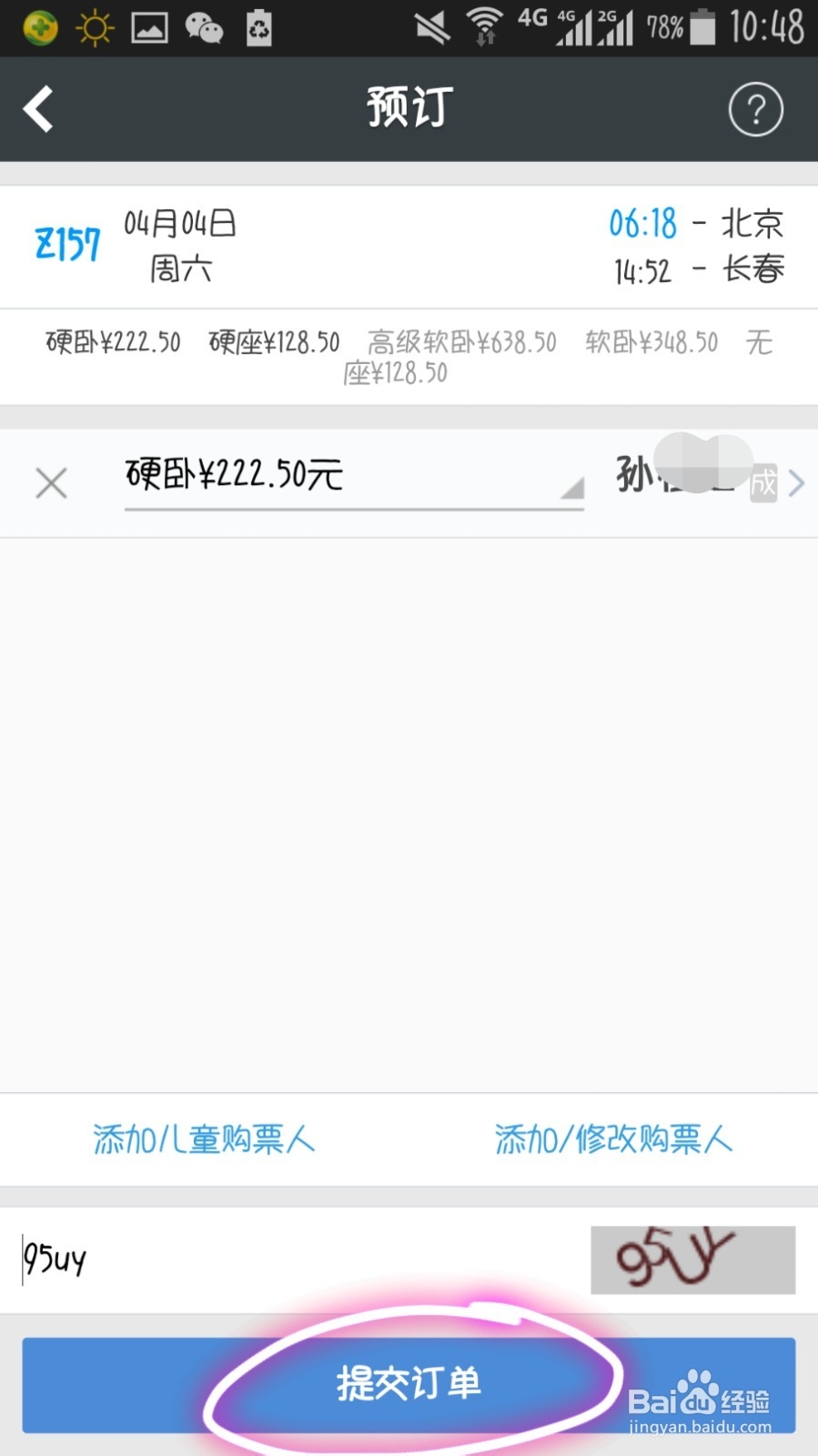The image size is (818, 1456).
Task: Select the 高级软卧¥638.50 fare option
Action: click(462, 341)
